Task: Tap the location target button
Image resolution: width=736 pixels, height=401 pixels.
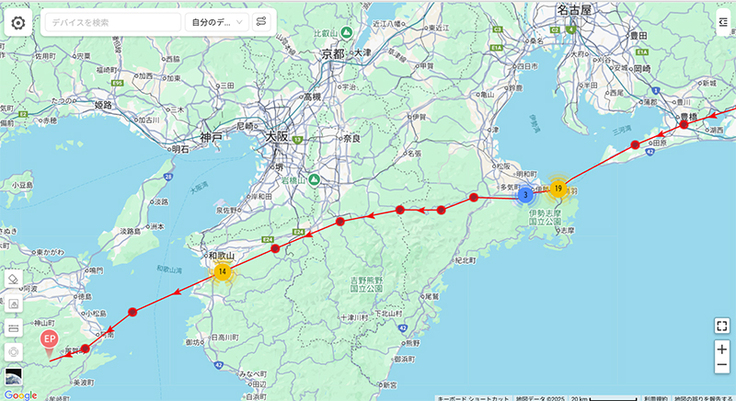Action: [13, 351]
